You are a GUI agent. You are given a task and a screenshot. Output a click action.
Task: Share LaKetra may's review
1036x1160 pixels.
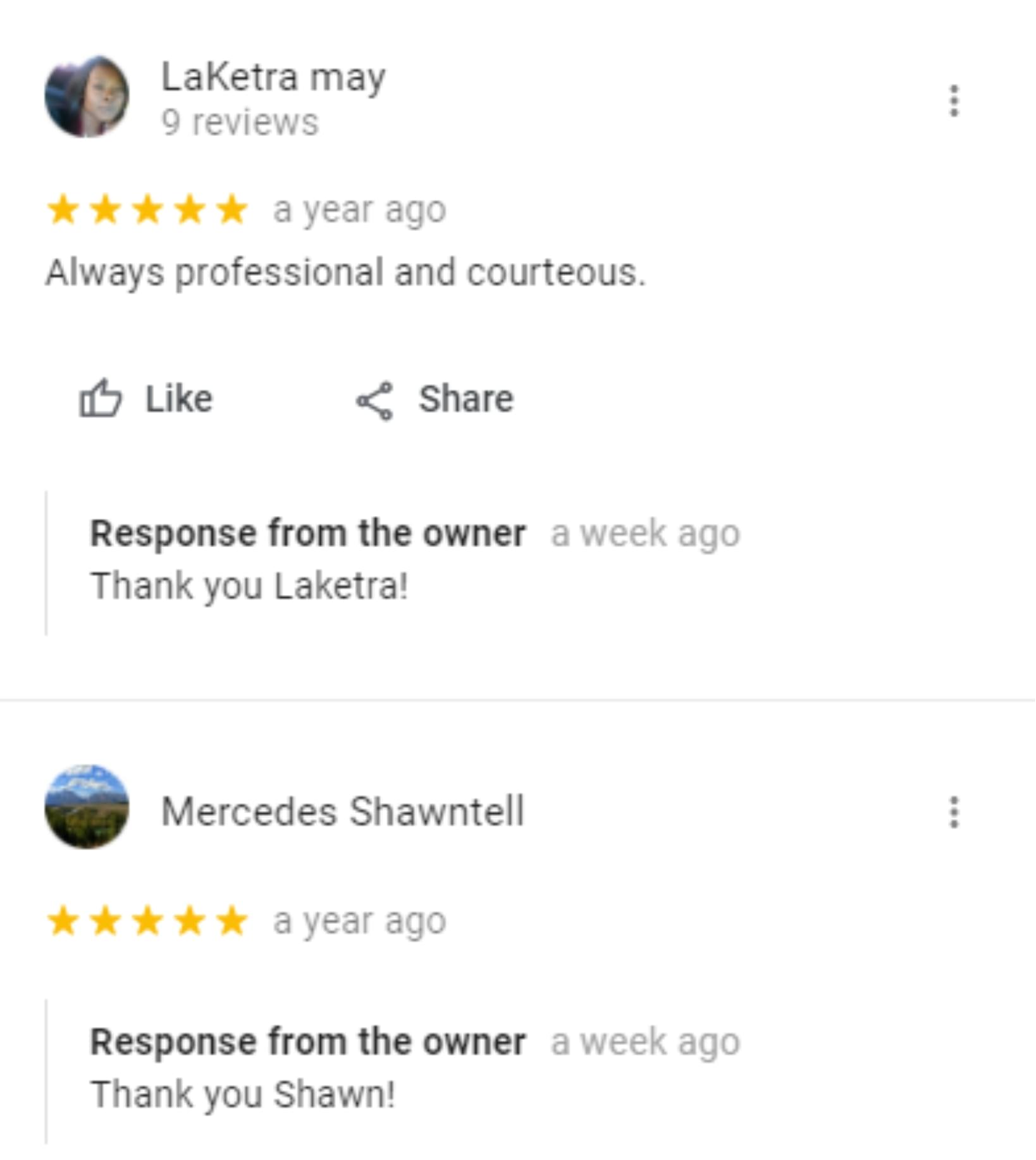click(x=435, y=399)
